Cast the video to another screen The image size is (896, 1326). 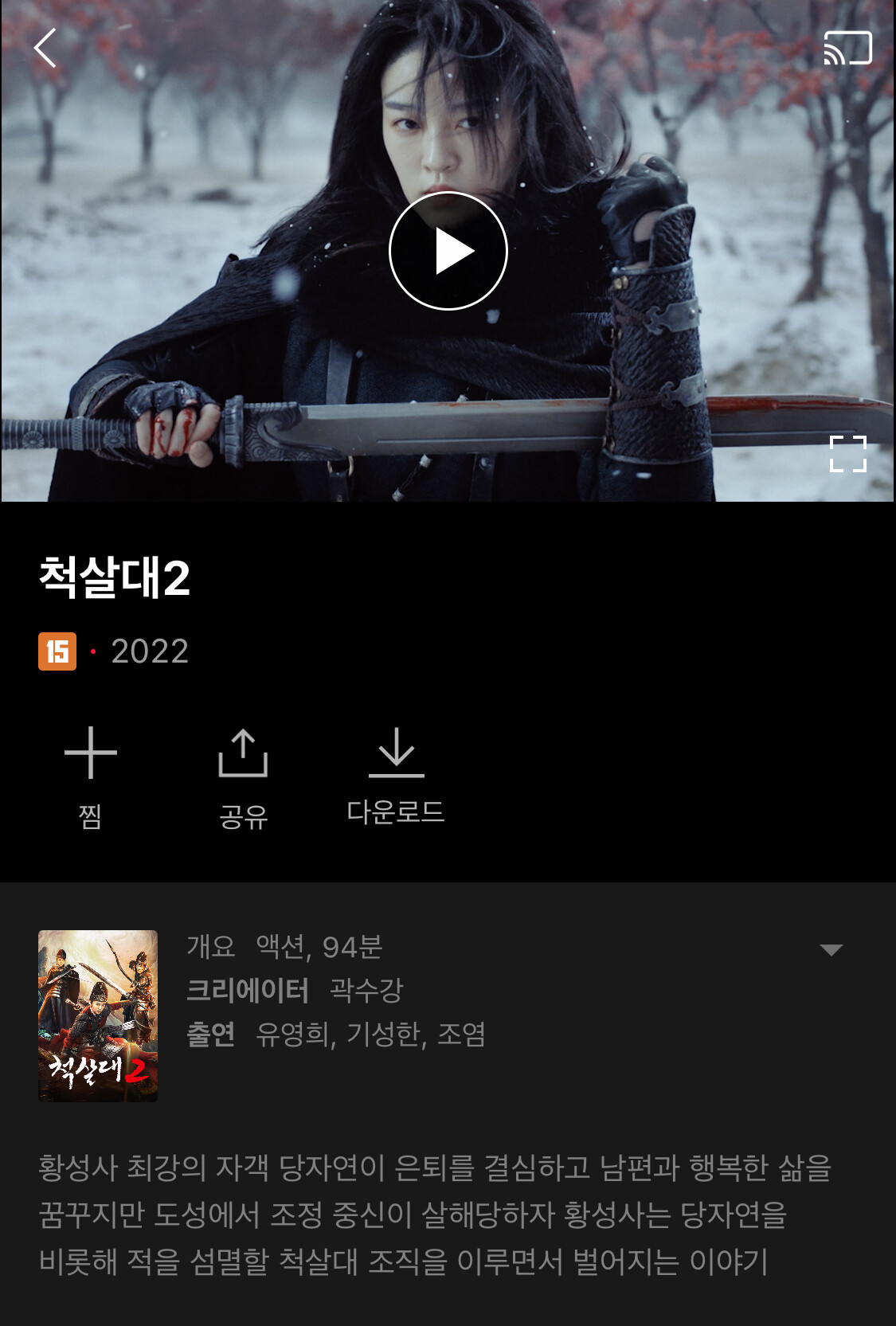(x=847, y=49)
